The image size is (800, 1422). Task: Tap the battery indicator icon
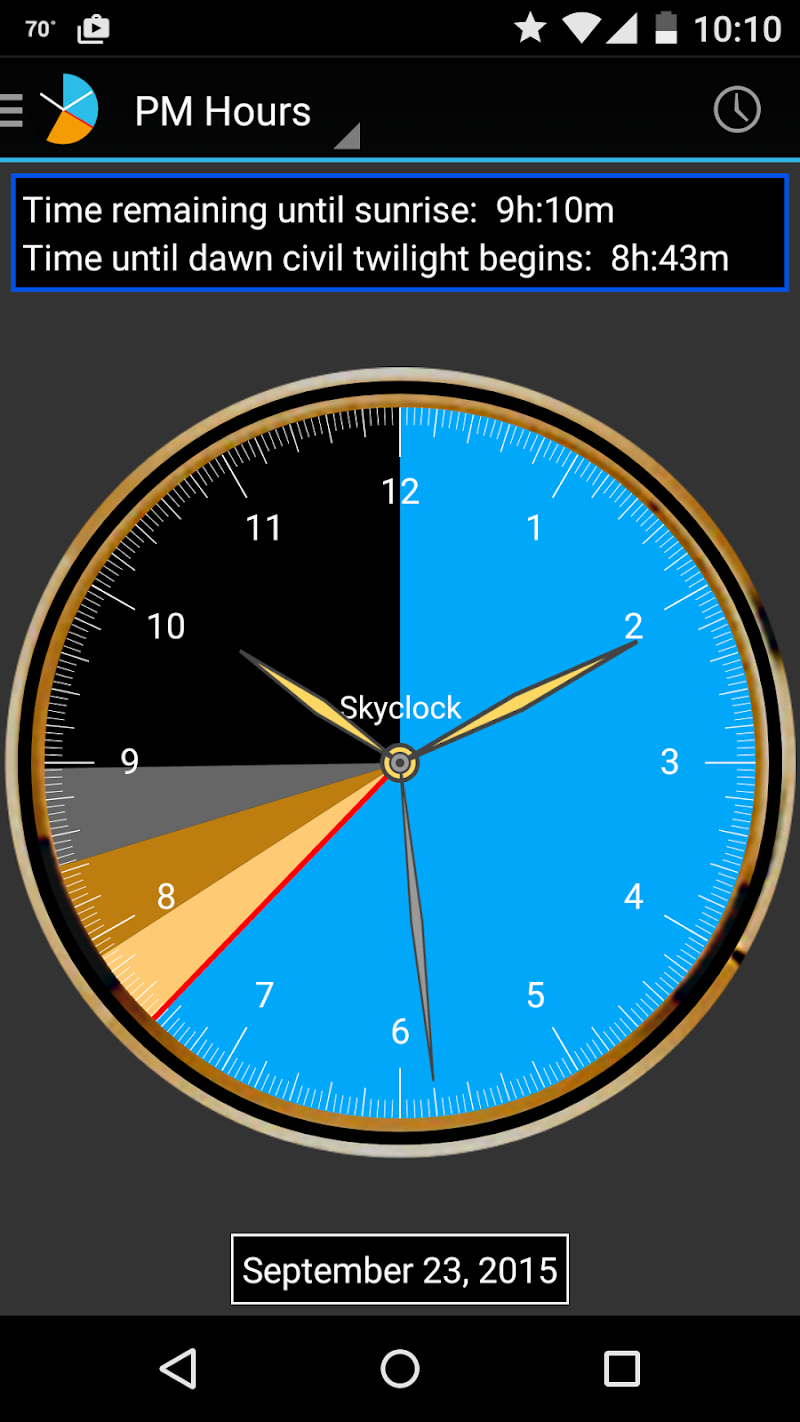click(665, 27)
